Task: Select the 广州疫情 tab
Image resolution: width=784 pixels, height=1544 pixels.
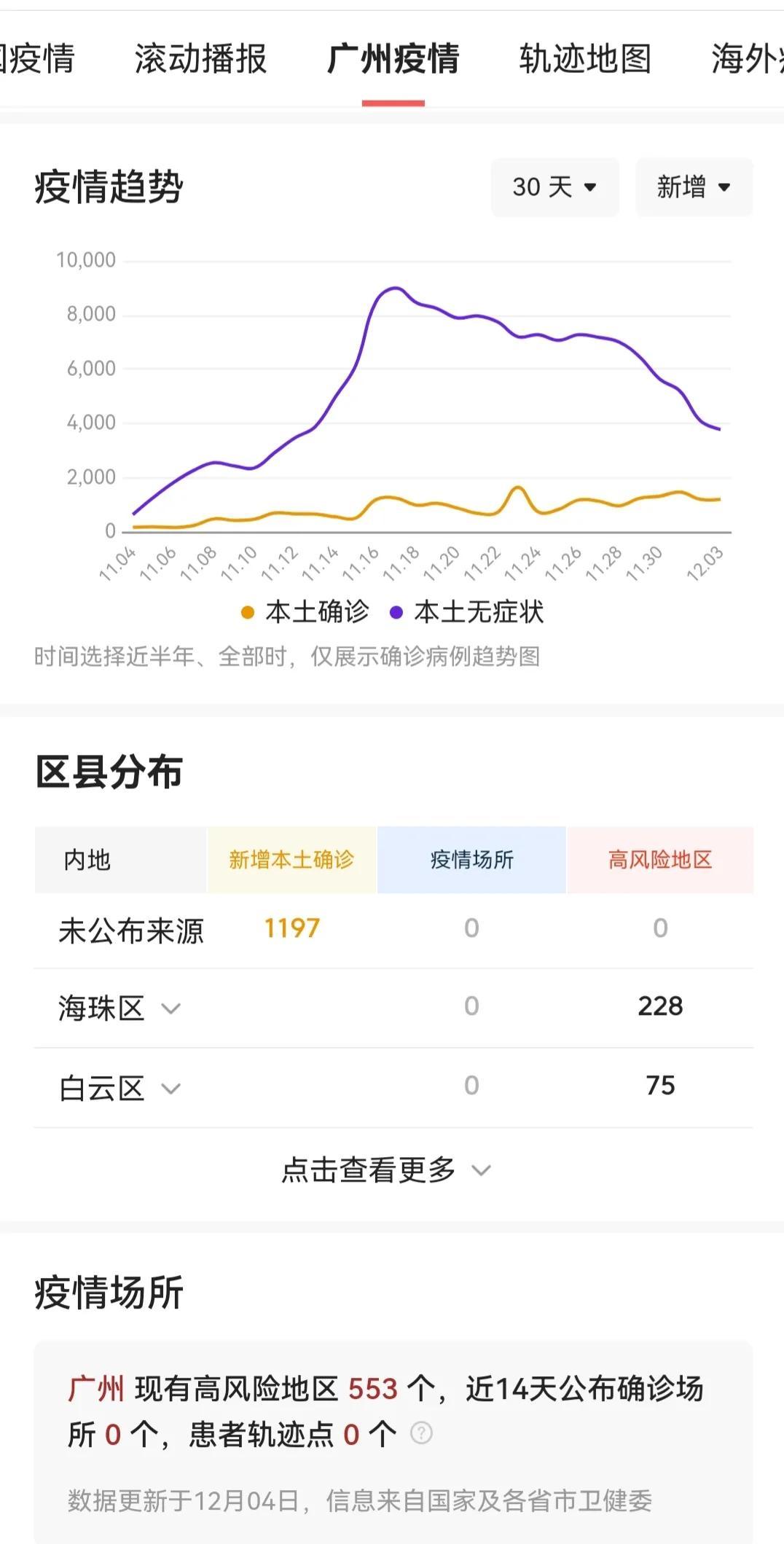Action: tap(393, 59)
